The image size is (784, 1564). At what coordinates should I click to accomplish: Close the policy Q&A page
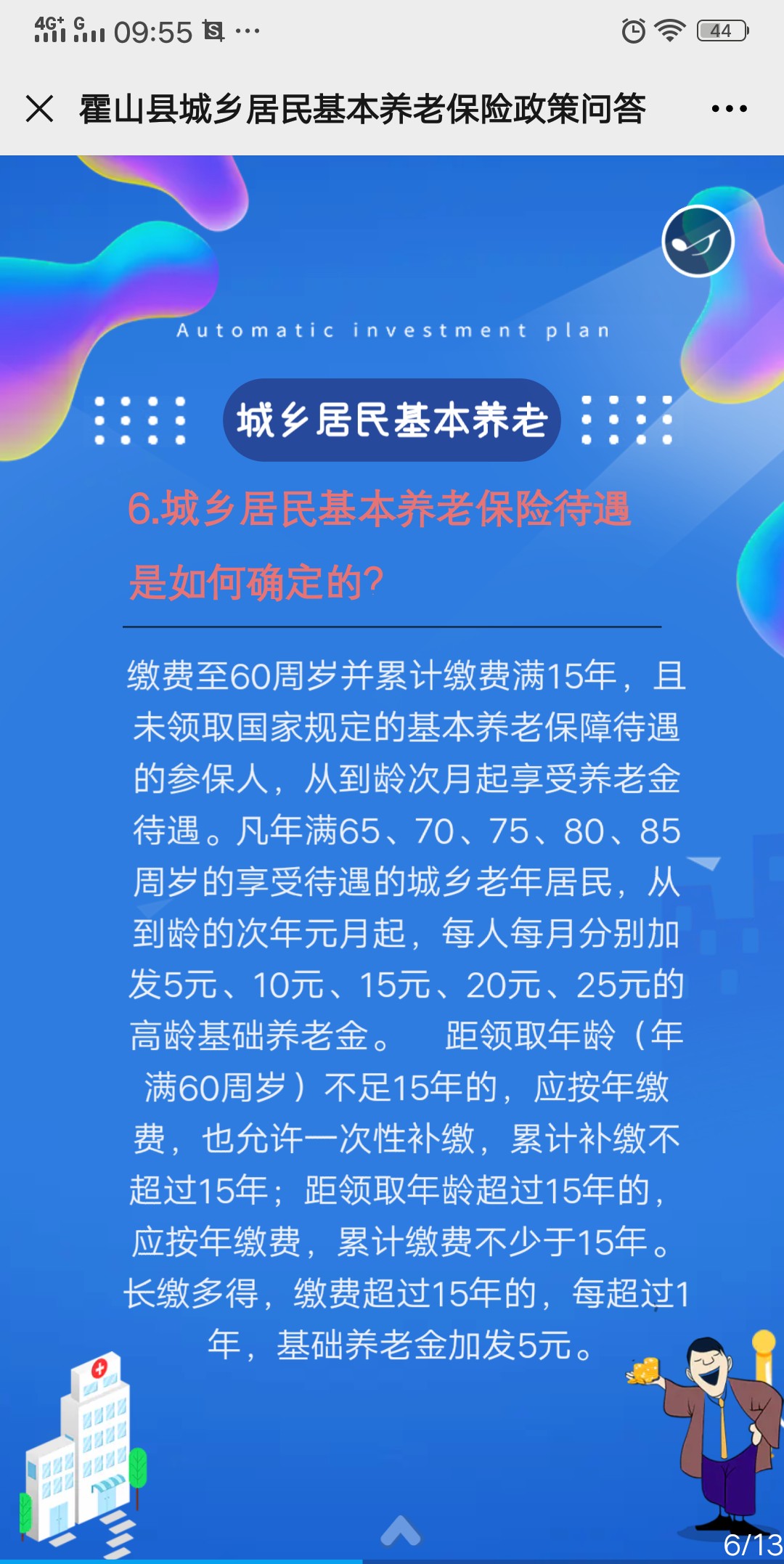40,109
